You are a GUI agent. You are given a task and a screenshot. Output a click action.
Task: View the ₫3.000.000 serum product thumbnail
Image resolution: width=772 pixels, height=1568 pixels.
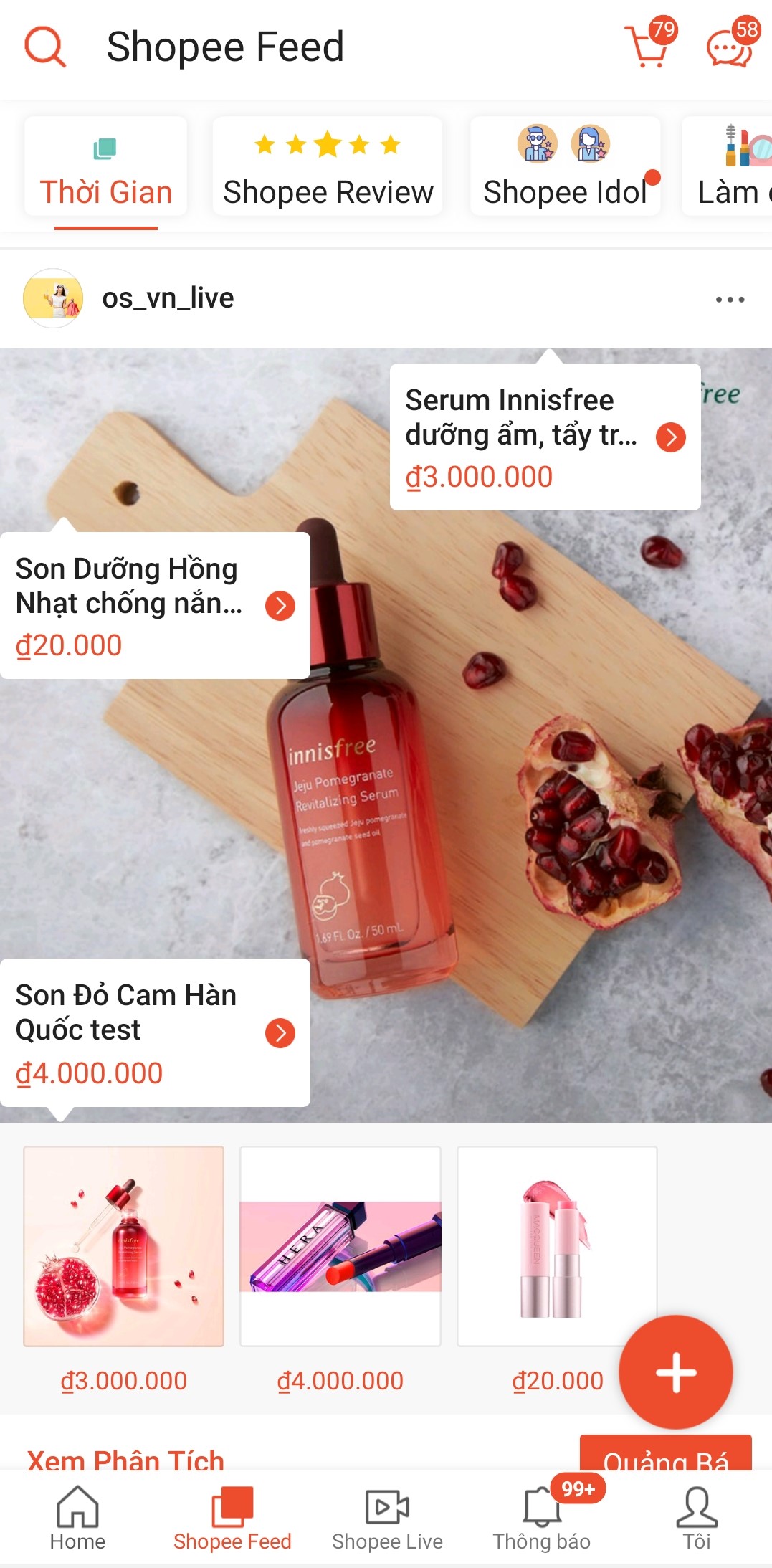(124, 1246)
